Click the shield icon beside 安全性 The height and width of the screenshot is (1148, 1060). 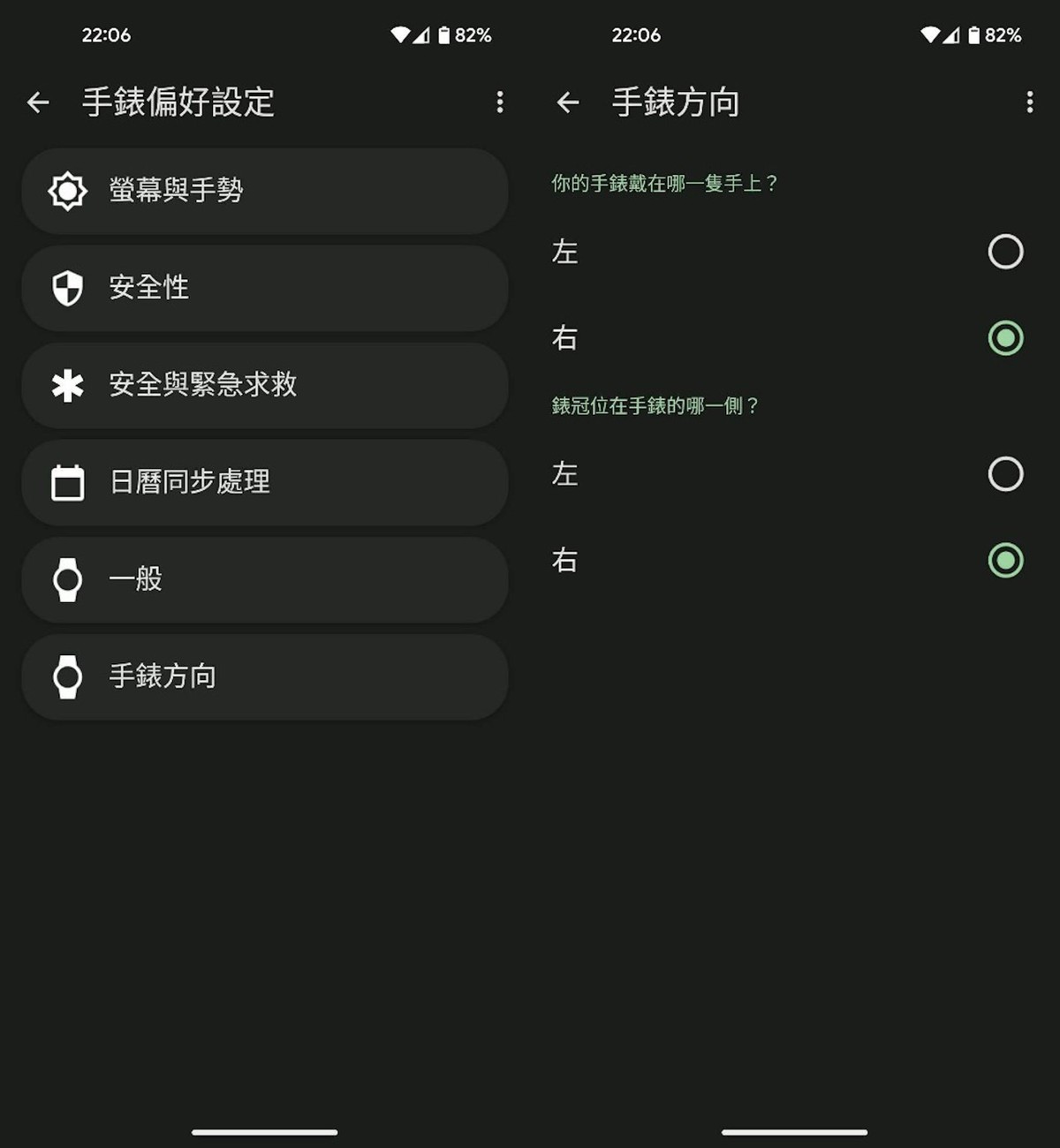coord(66,289)
